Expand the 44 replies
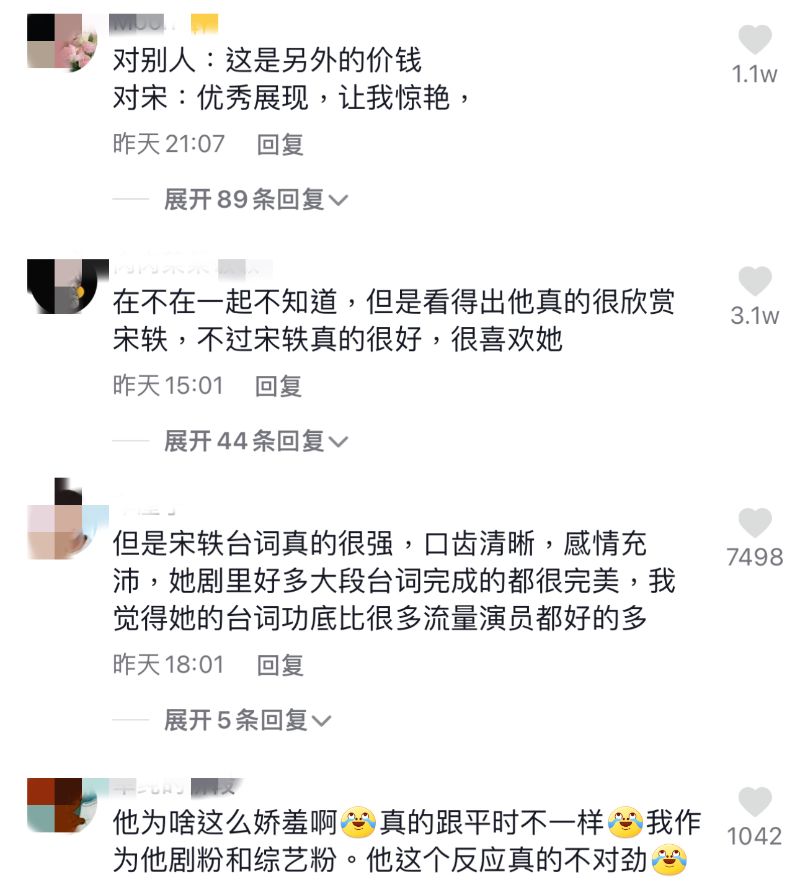Screen dimensions: 800x887 [x=255, y=441]
